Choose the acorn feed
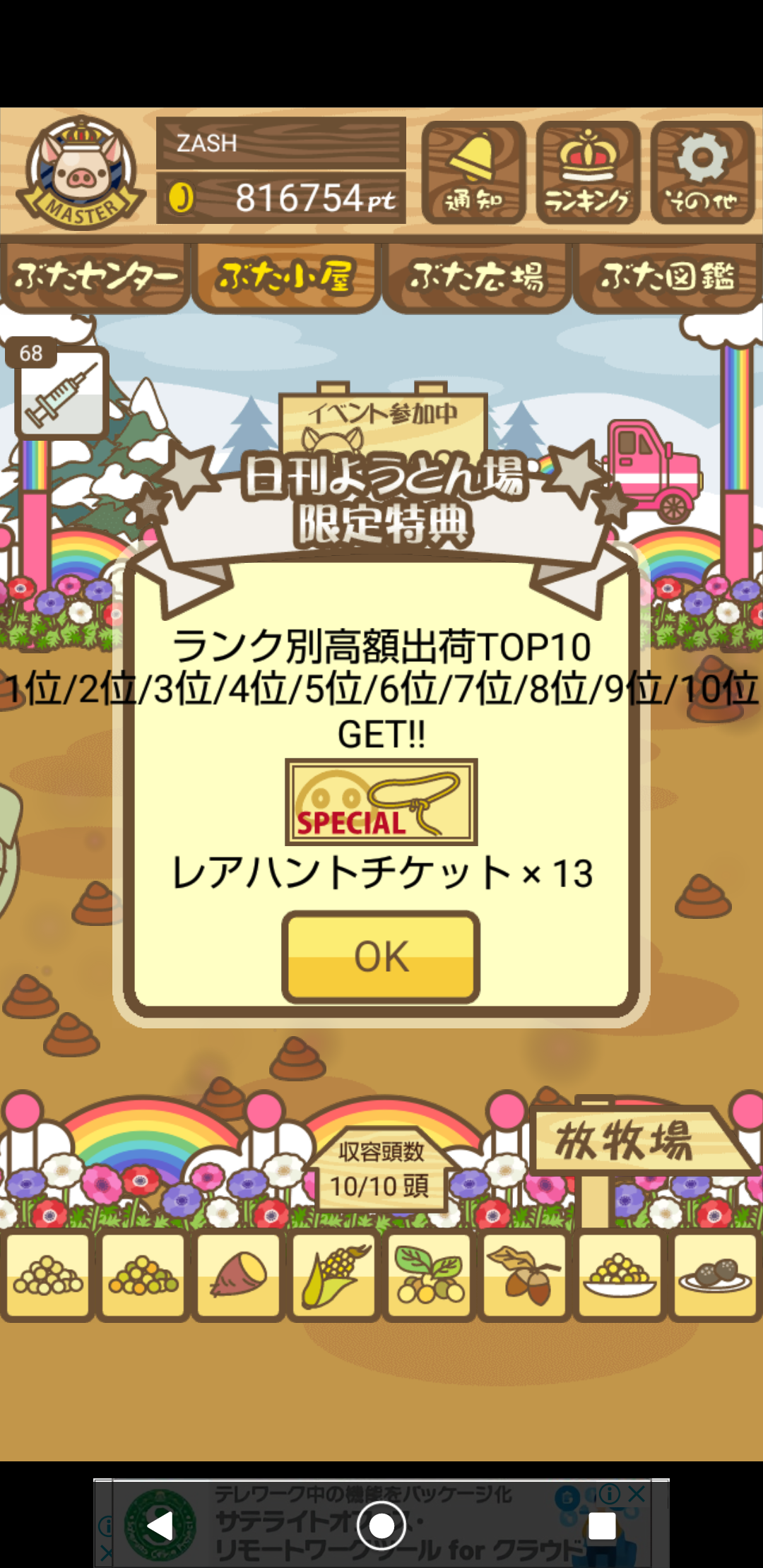This screenshot has height=1568, width=763. point(524,1277)
